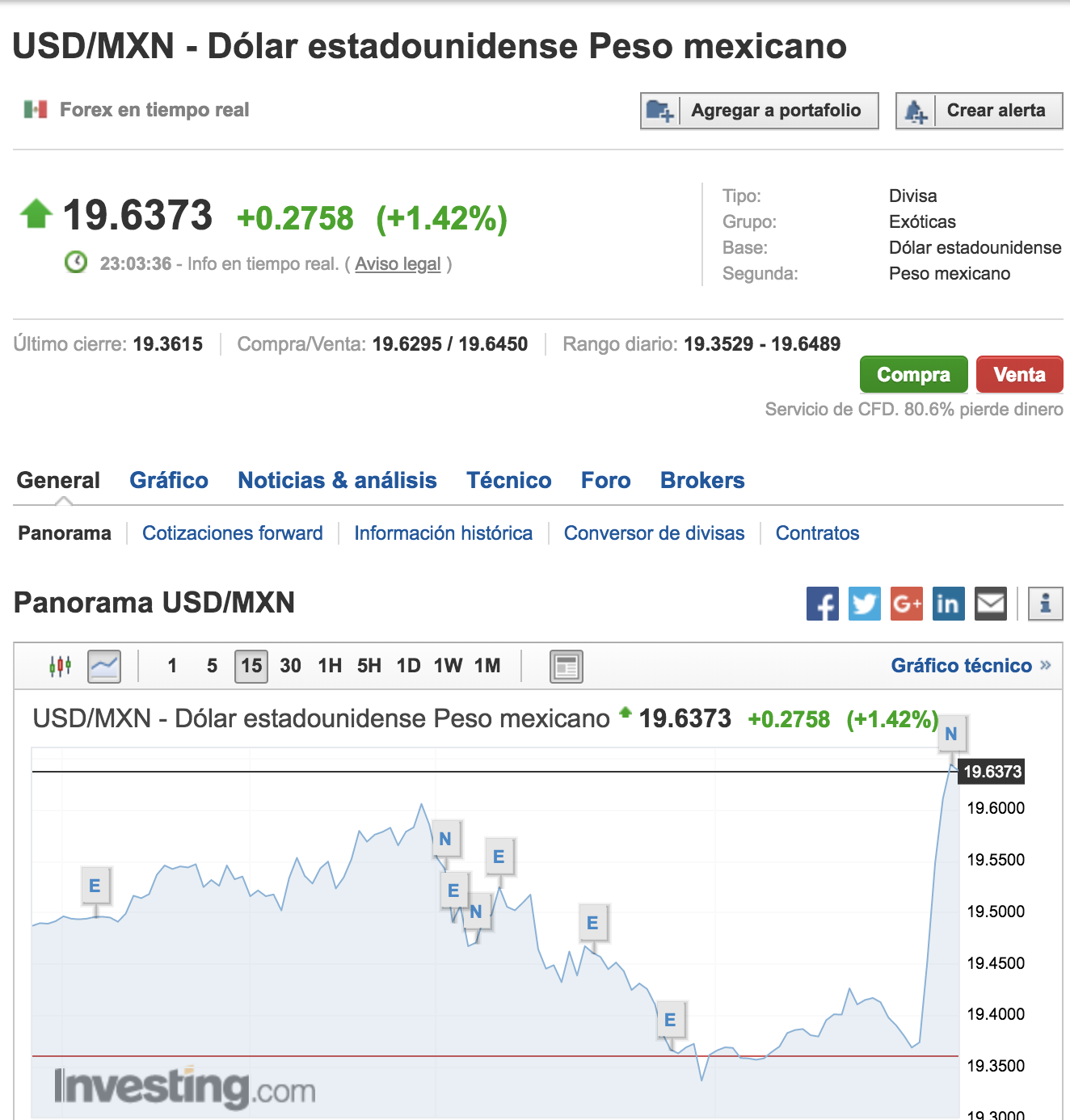Open Noticias & análisis tab

[x=337, y=481]
